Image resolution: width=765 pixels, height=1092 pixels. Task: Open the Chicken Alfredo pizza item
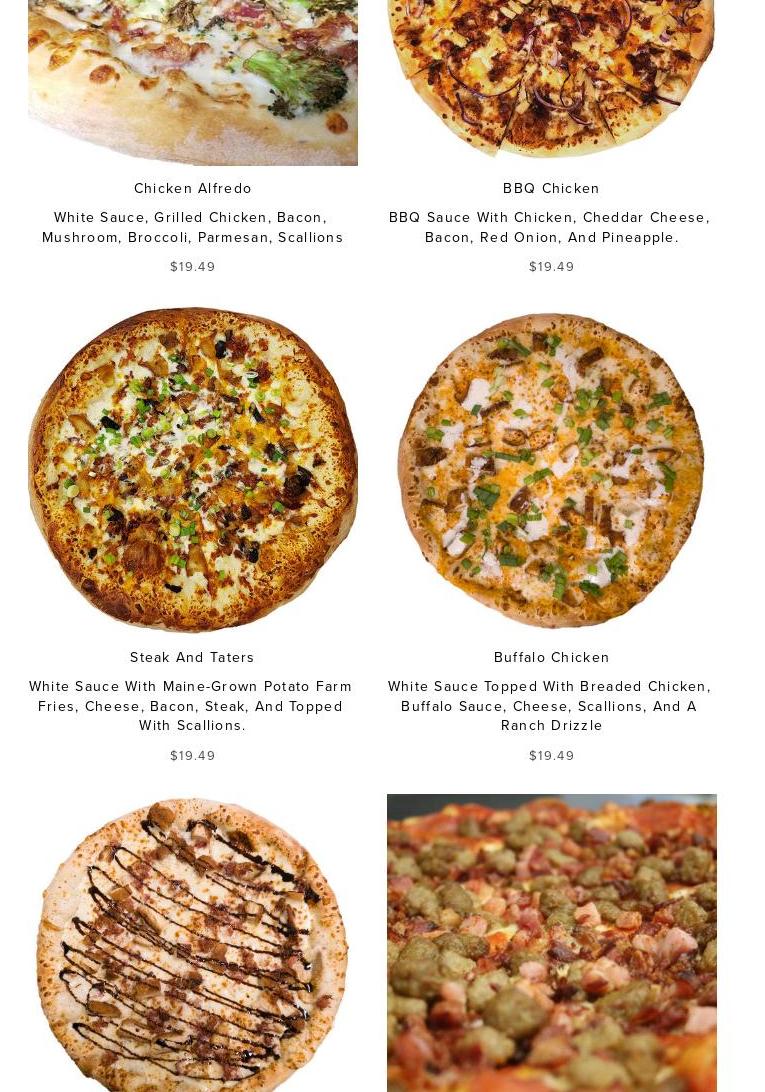193,188
